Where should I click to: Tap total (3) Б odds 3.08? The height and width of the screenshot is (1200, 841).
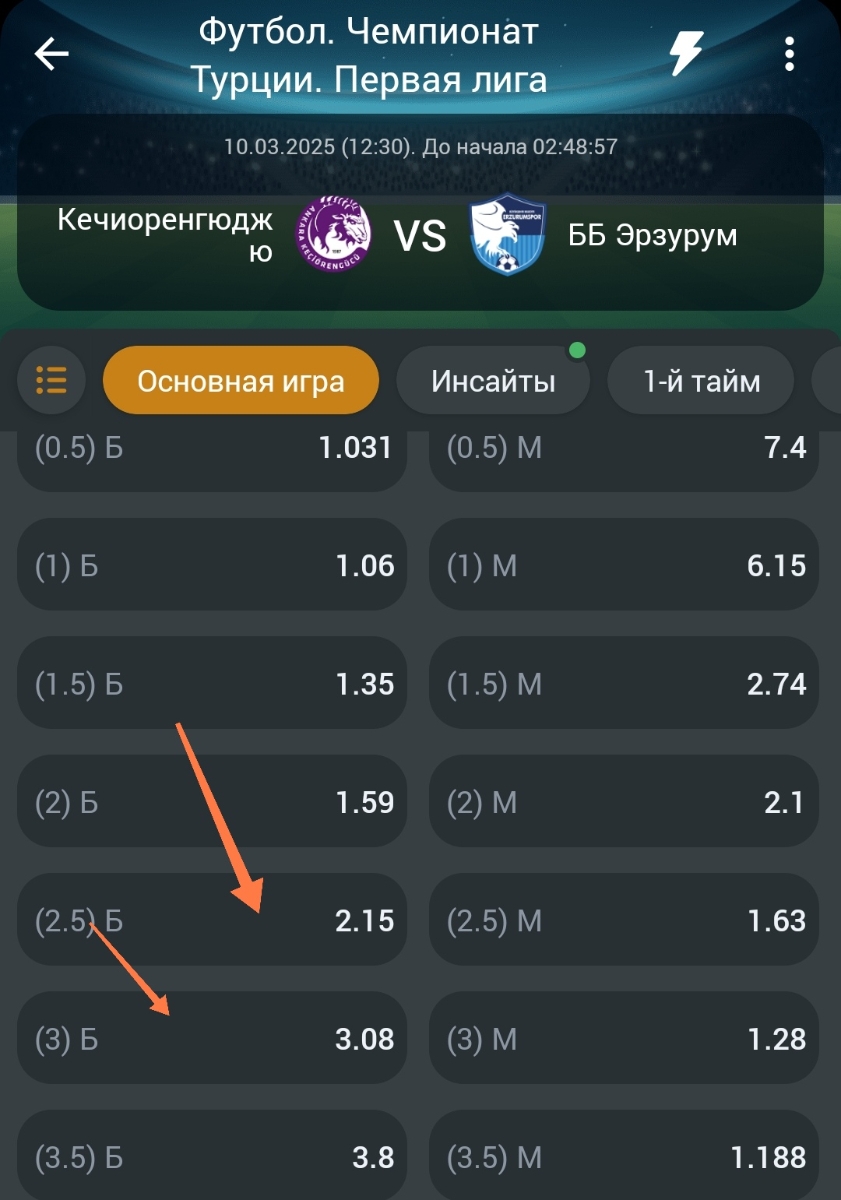(212, 1039)
